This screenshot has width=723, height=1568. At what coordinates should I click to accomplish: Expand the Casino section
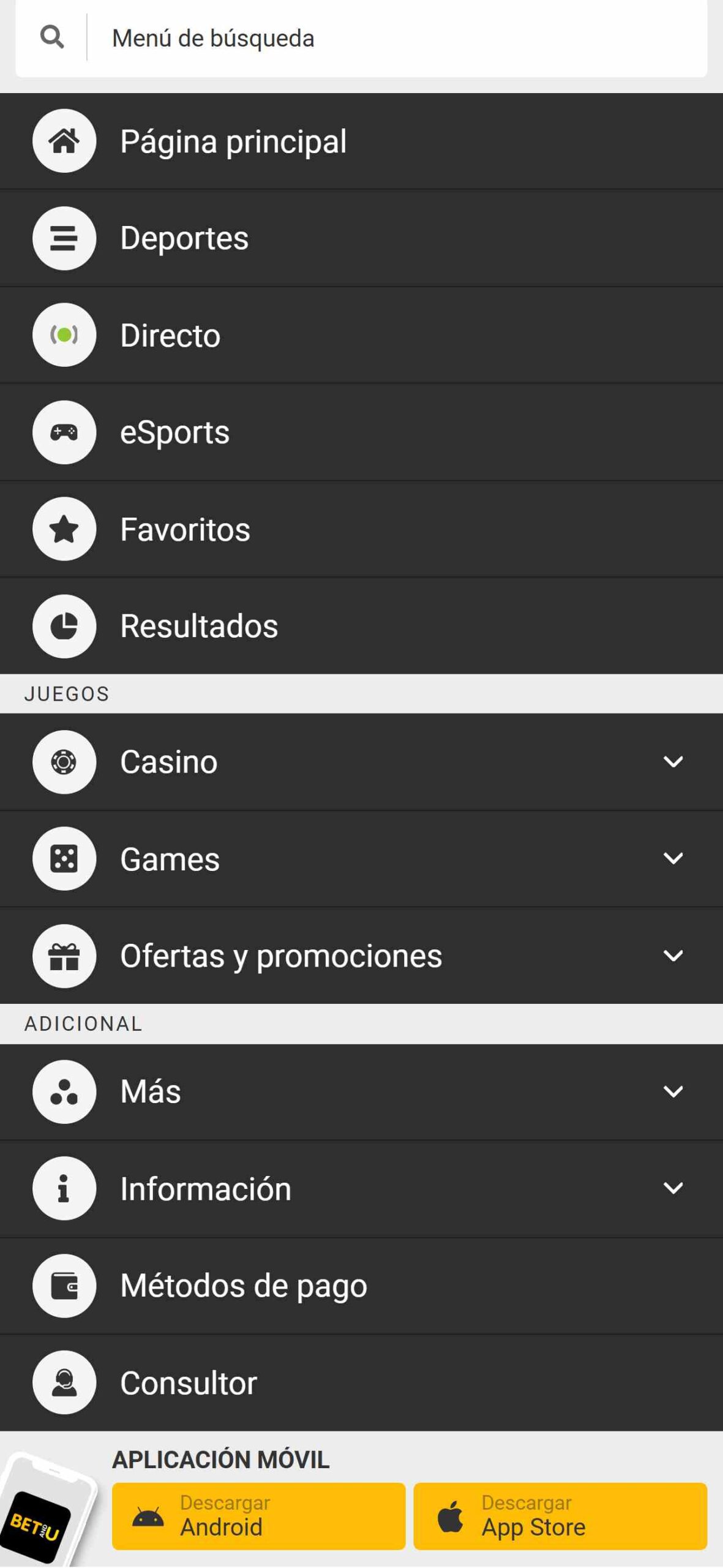(x=361, y=762)
